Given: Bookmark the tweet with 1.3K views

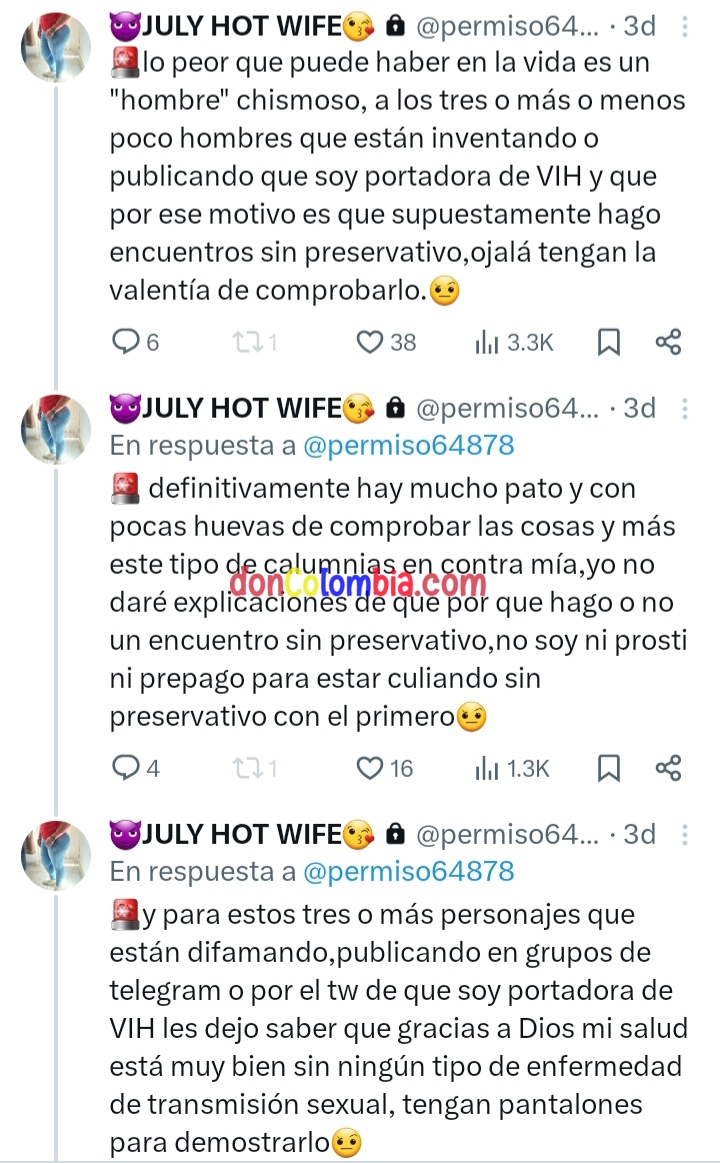Looking at the screenshot, I should (x=608, y=768).
